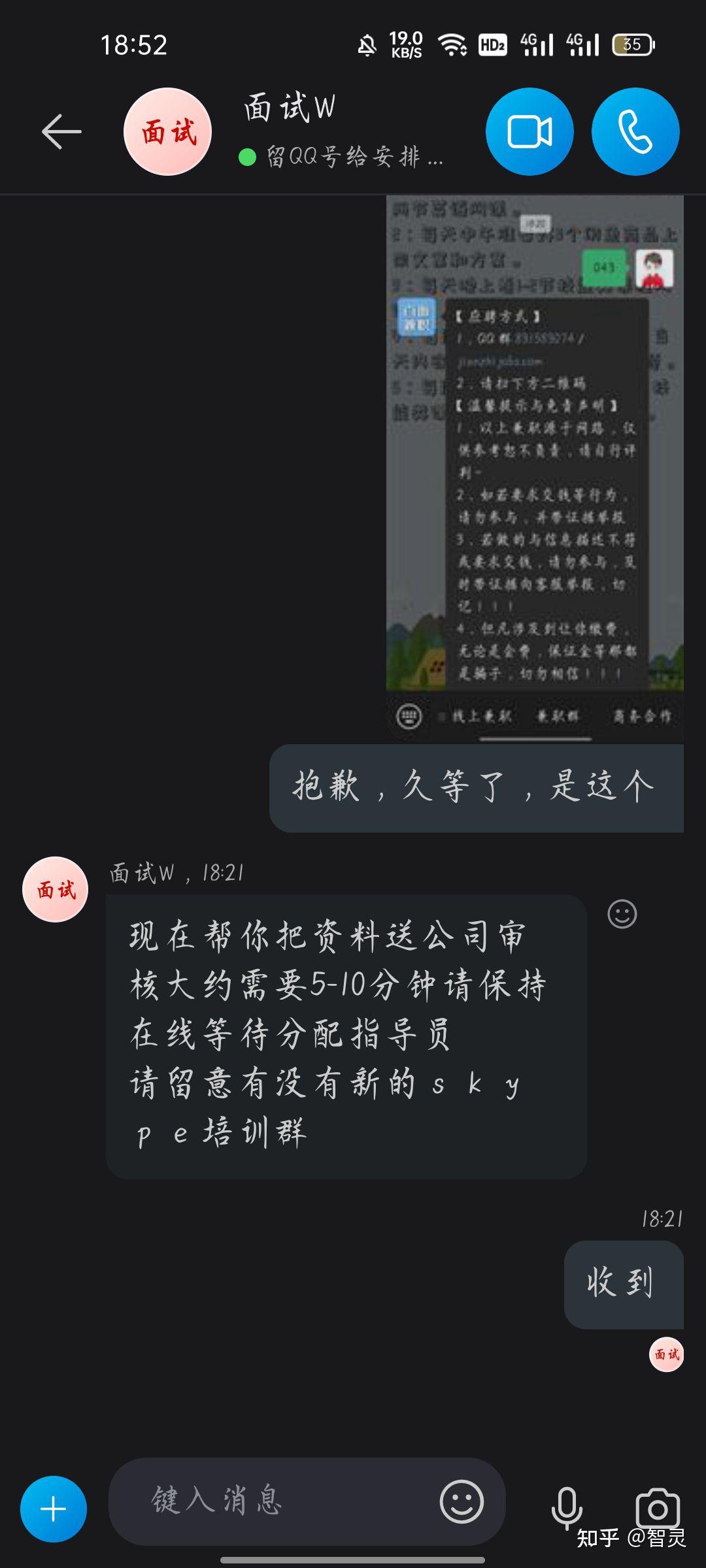Open the camera to send a photo
This screenshot has width=706, height=1568.
[658, 1509]
